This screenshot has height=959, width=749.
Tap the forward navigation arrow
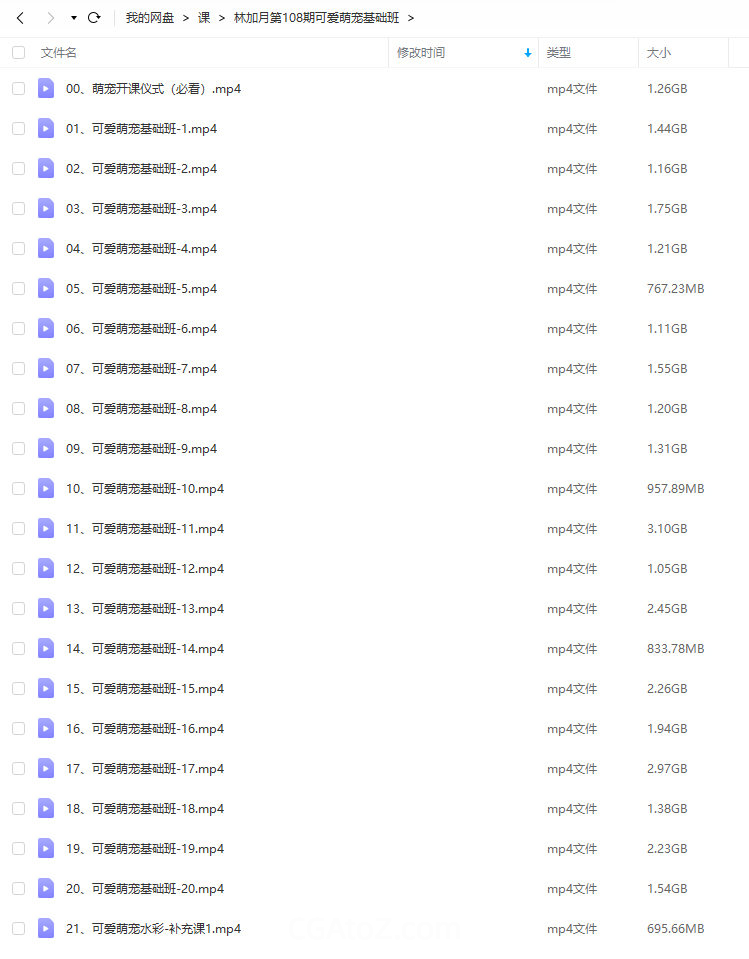click(50, 18)
